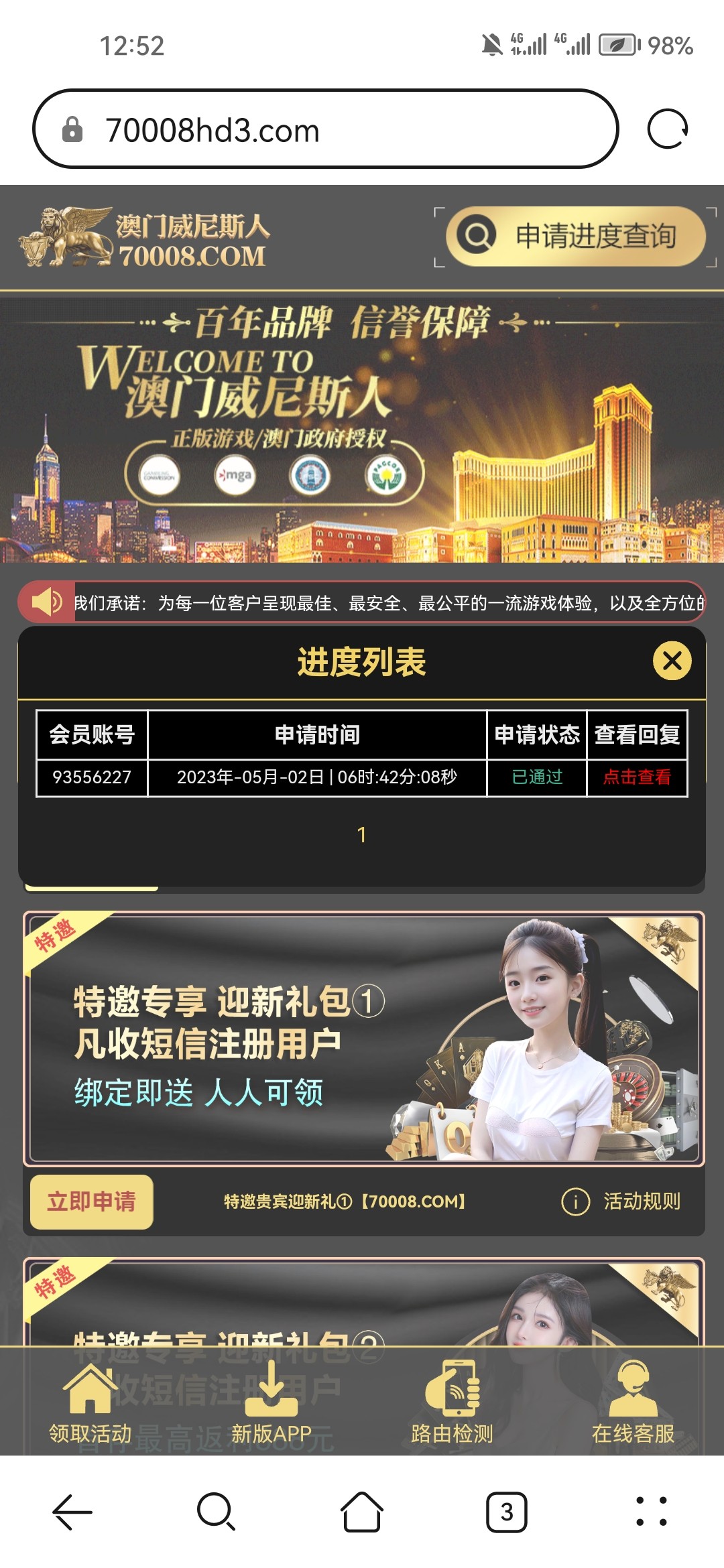View 活动规则 for the welcome gift
Image resolution: width=724 pixels, height=1568 pixels.
tap(621, 1201)
